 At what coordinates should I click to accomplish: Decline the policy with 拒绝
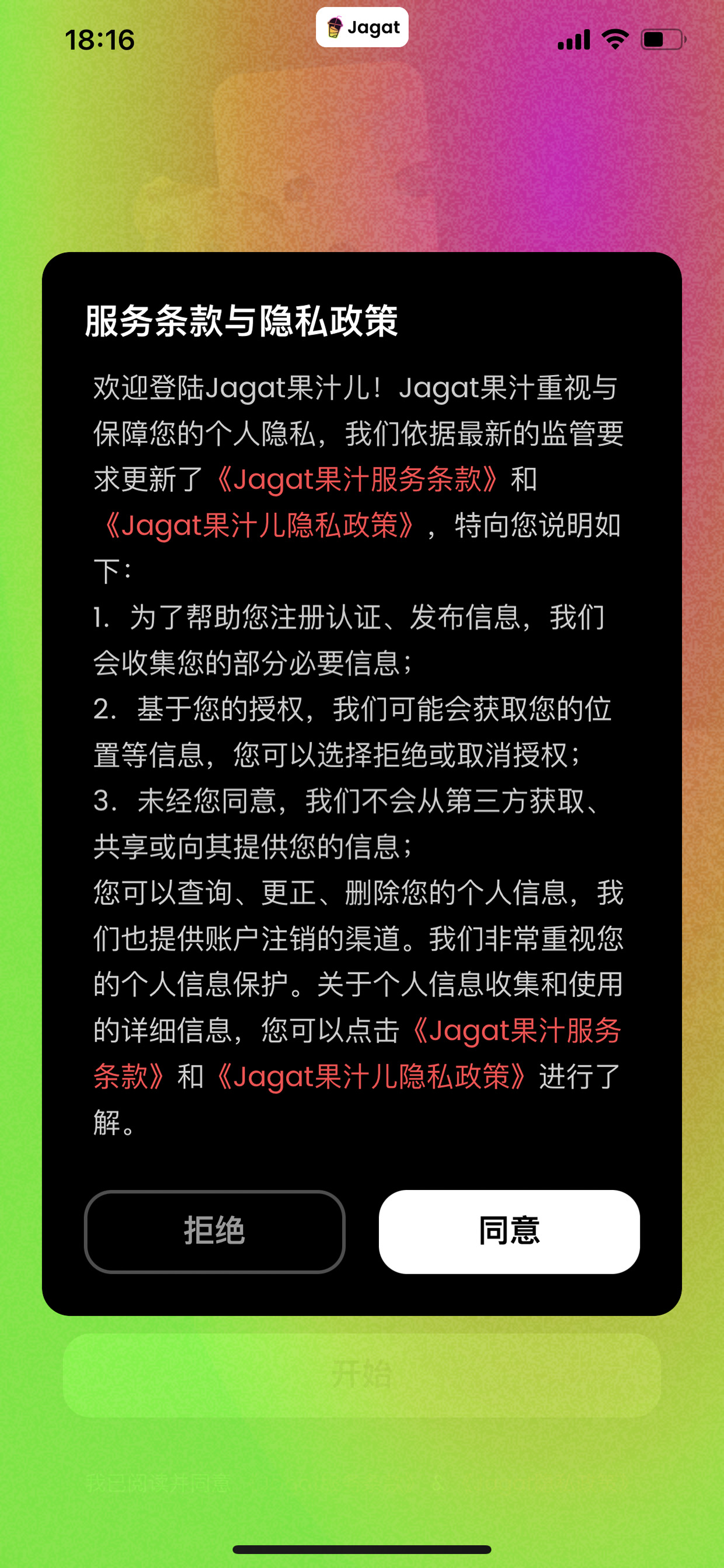215,1231
